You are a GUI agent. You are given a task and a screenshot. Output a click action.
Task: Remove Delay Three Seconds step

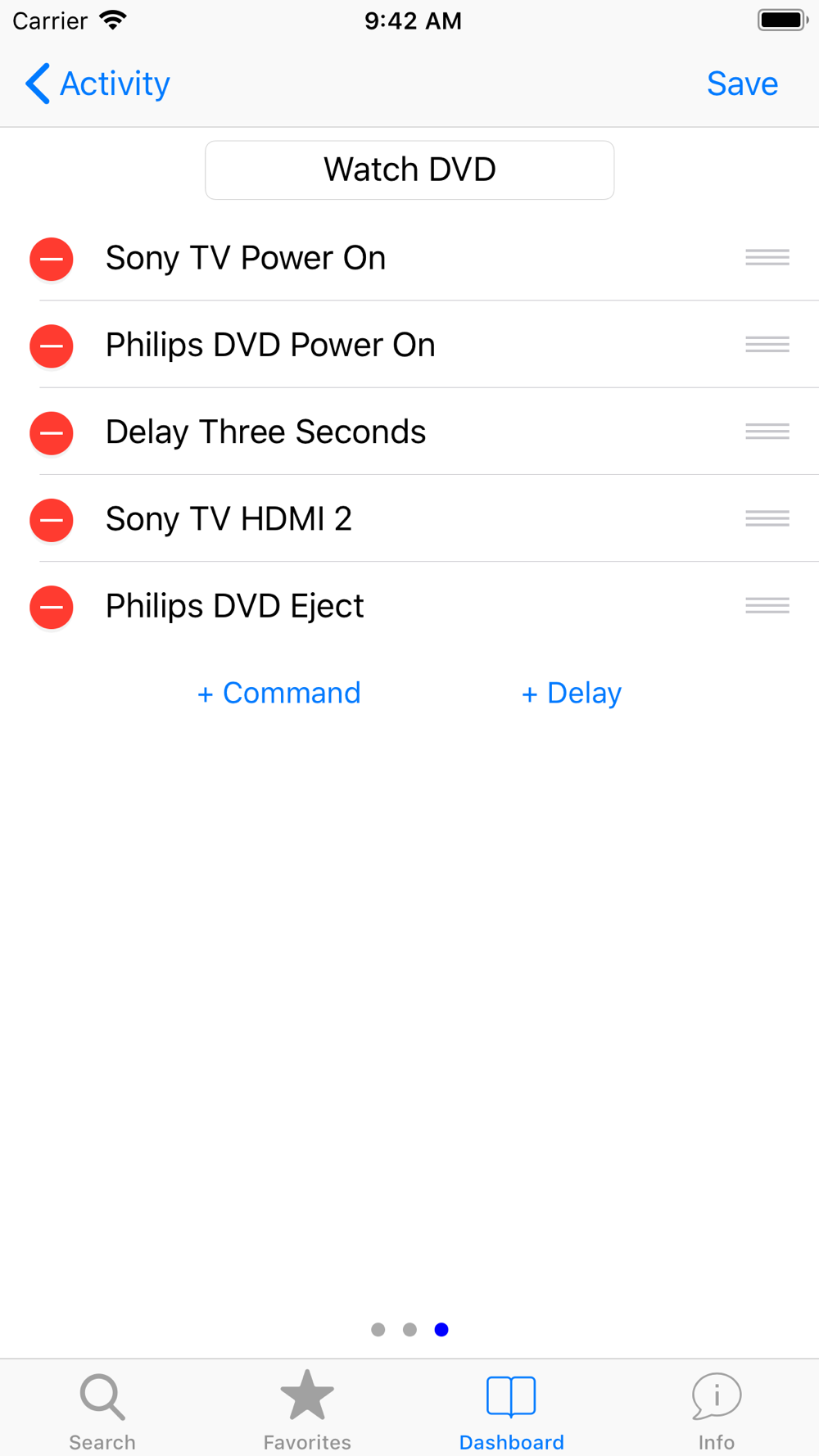52,432
